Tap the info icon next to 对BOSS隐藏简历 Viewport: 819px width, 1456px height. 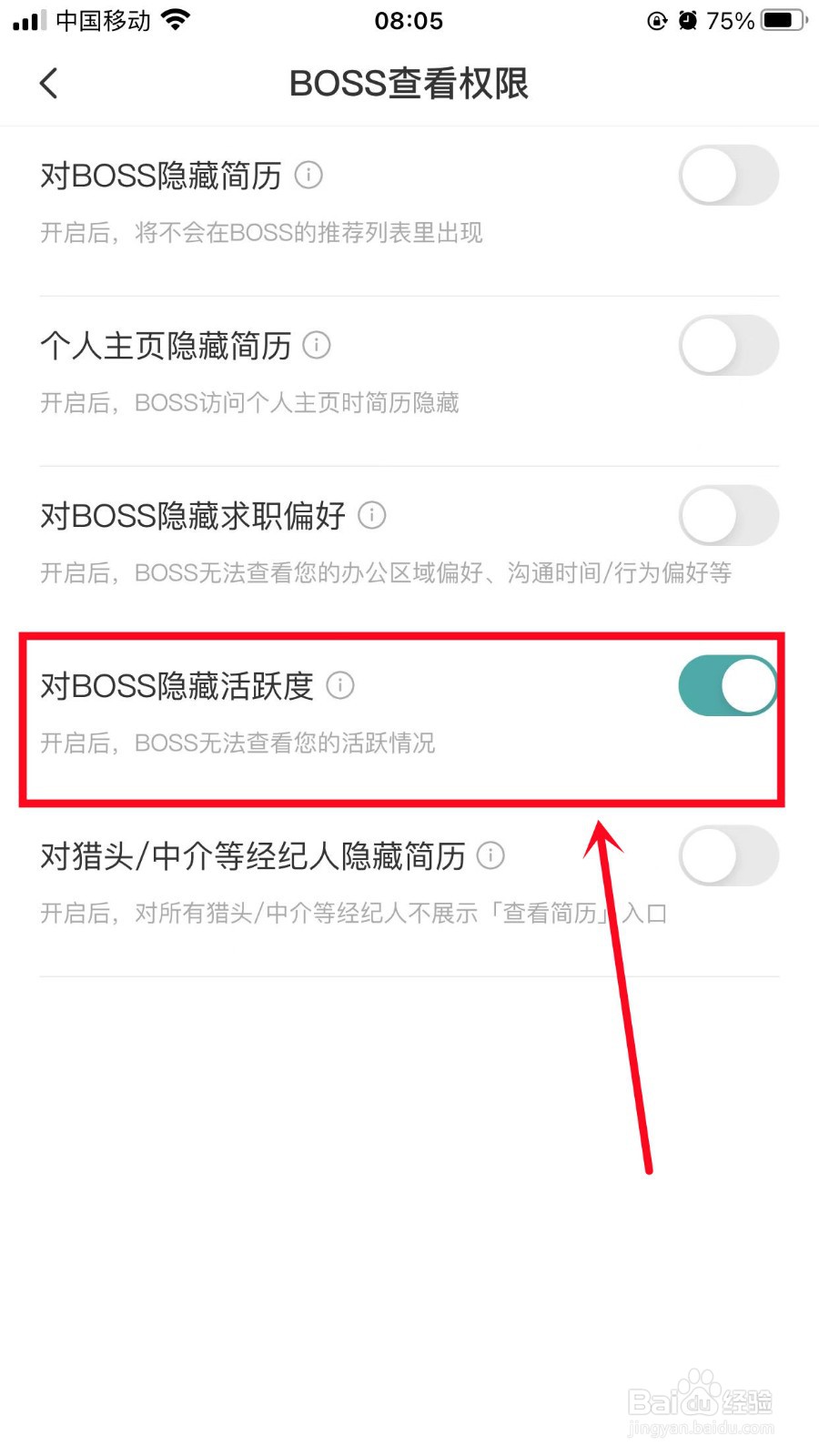click(308, 176)
